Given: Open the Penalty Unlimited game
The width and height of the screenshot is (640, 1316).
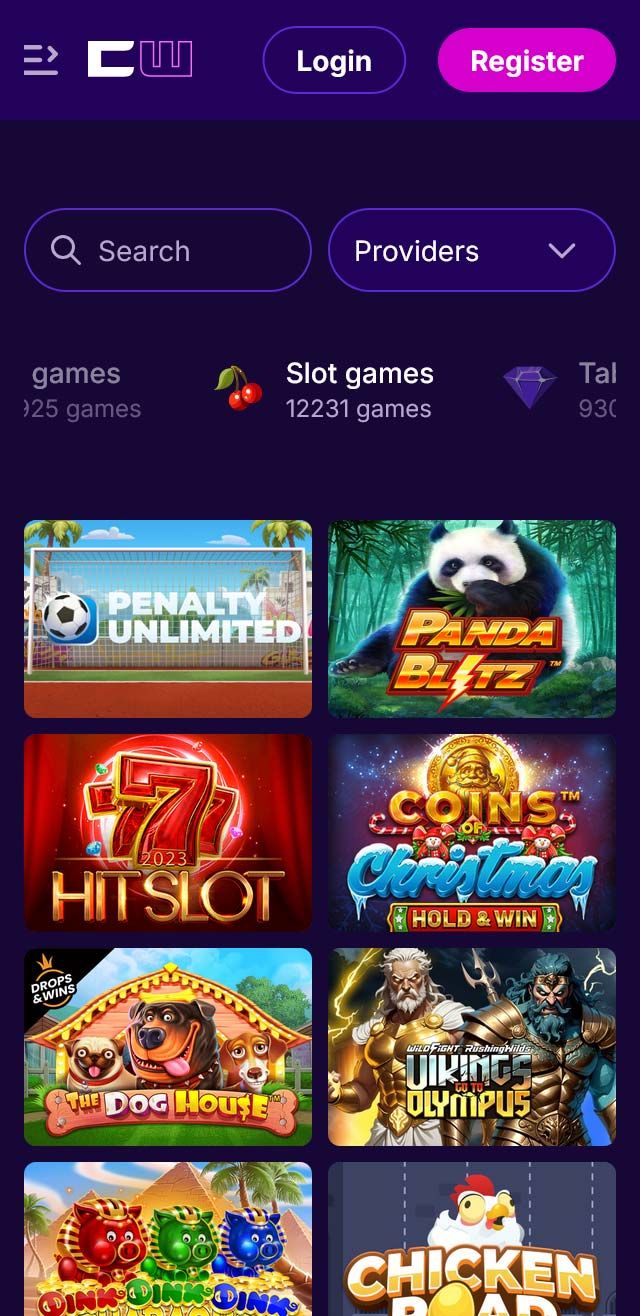Looking at the screenshot, I should tap(168, 618).
